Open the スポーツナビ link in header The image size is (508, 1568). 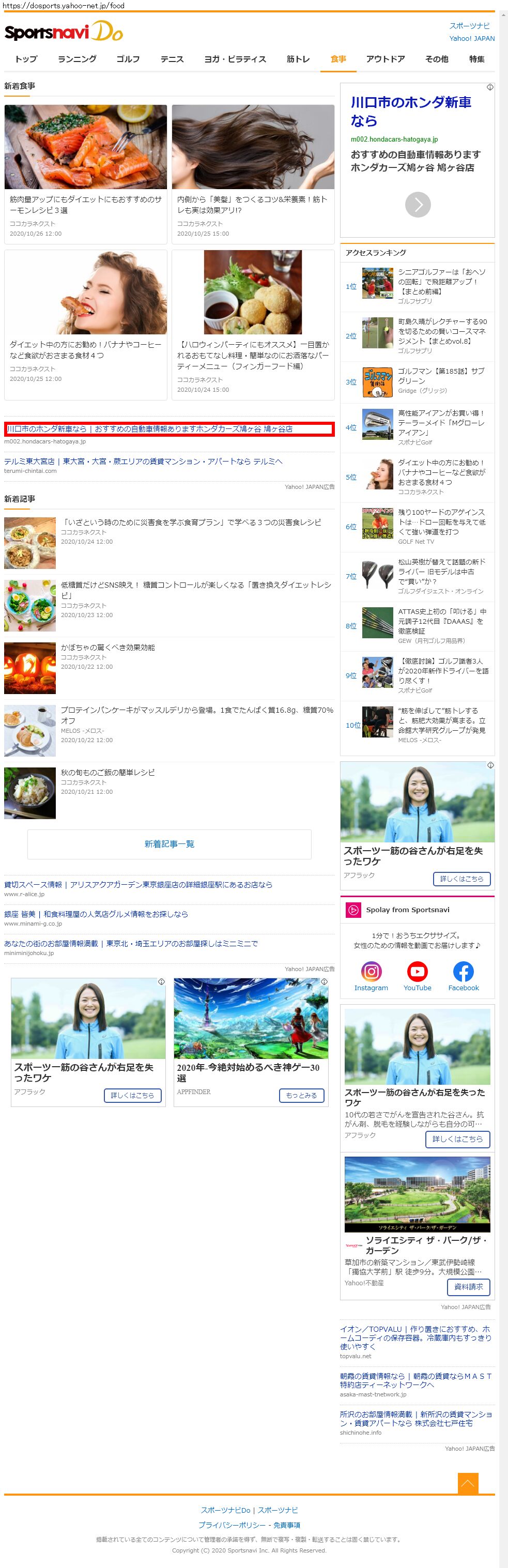pyautogui.click(x=469, y=26)
